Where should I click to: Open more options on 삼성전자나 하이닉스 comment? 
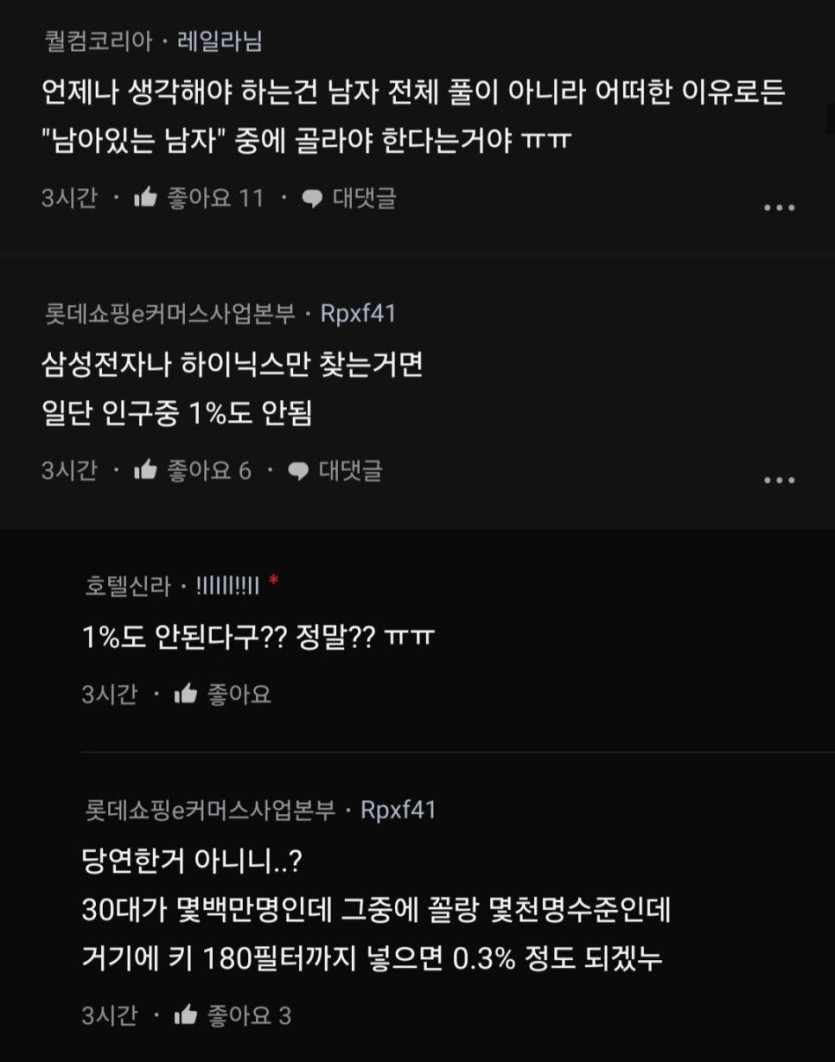[x=779, y=480]
